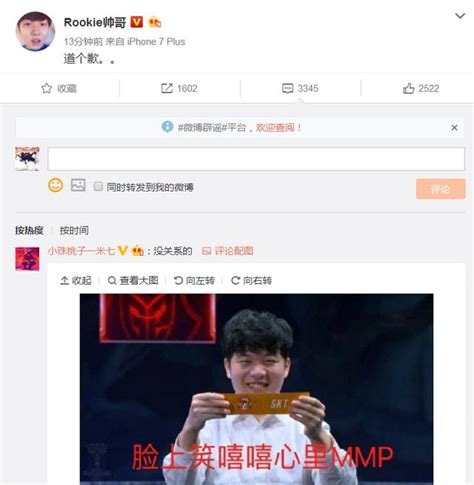Image resolution: width=474 pixels, height=485 pixels.
Task: Open the comments counter showing 3345
Action: point(300,88)
